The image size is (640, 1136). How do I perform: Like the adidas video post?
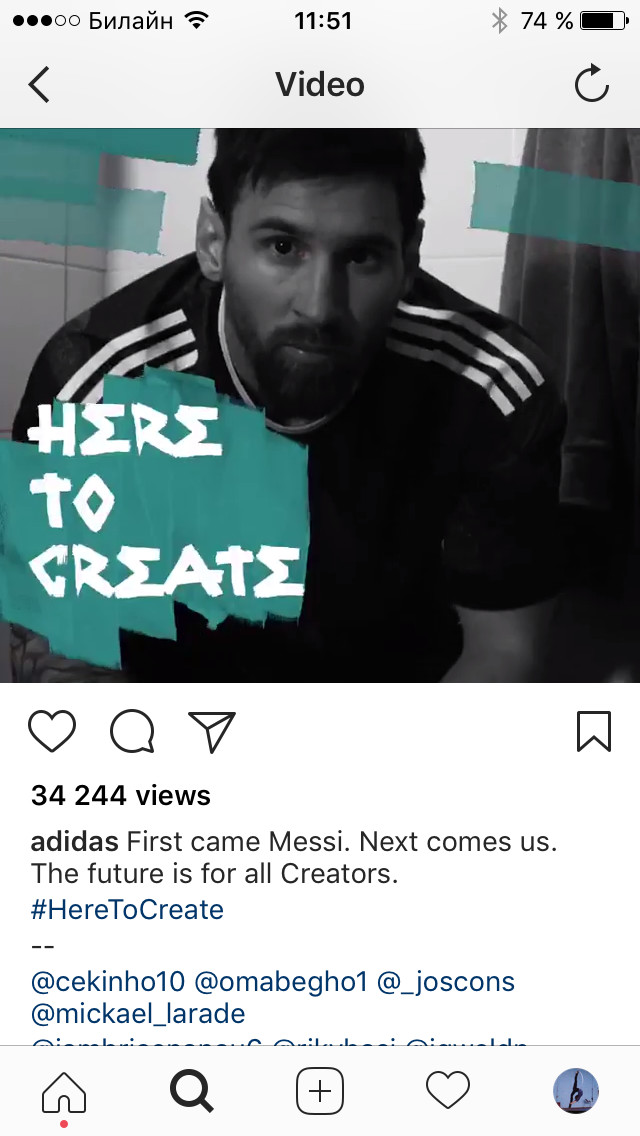(x=52, y=732)
